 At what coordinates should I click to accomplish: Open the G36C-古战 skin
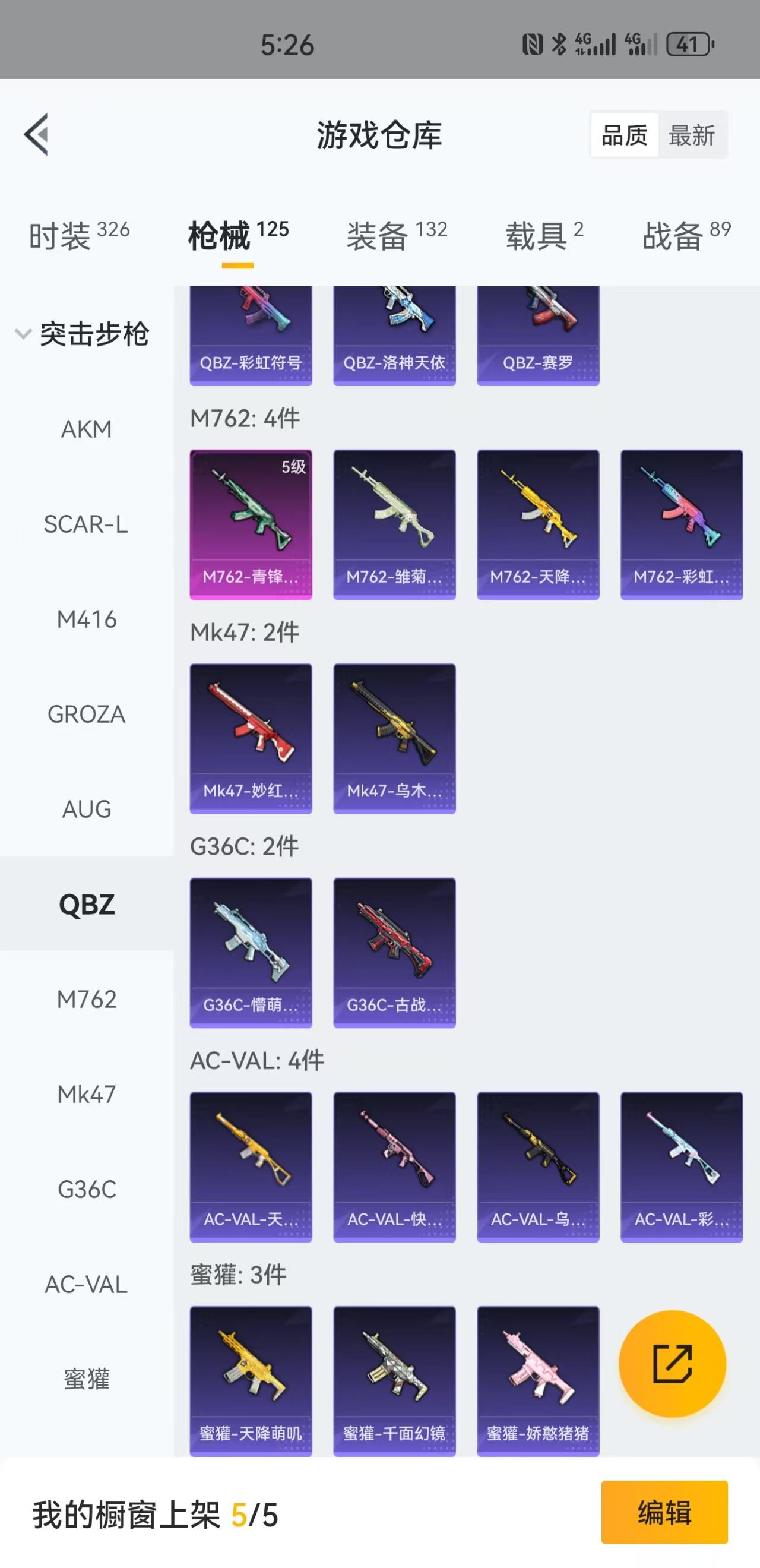(394, 952)
